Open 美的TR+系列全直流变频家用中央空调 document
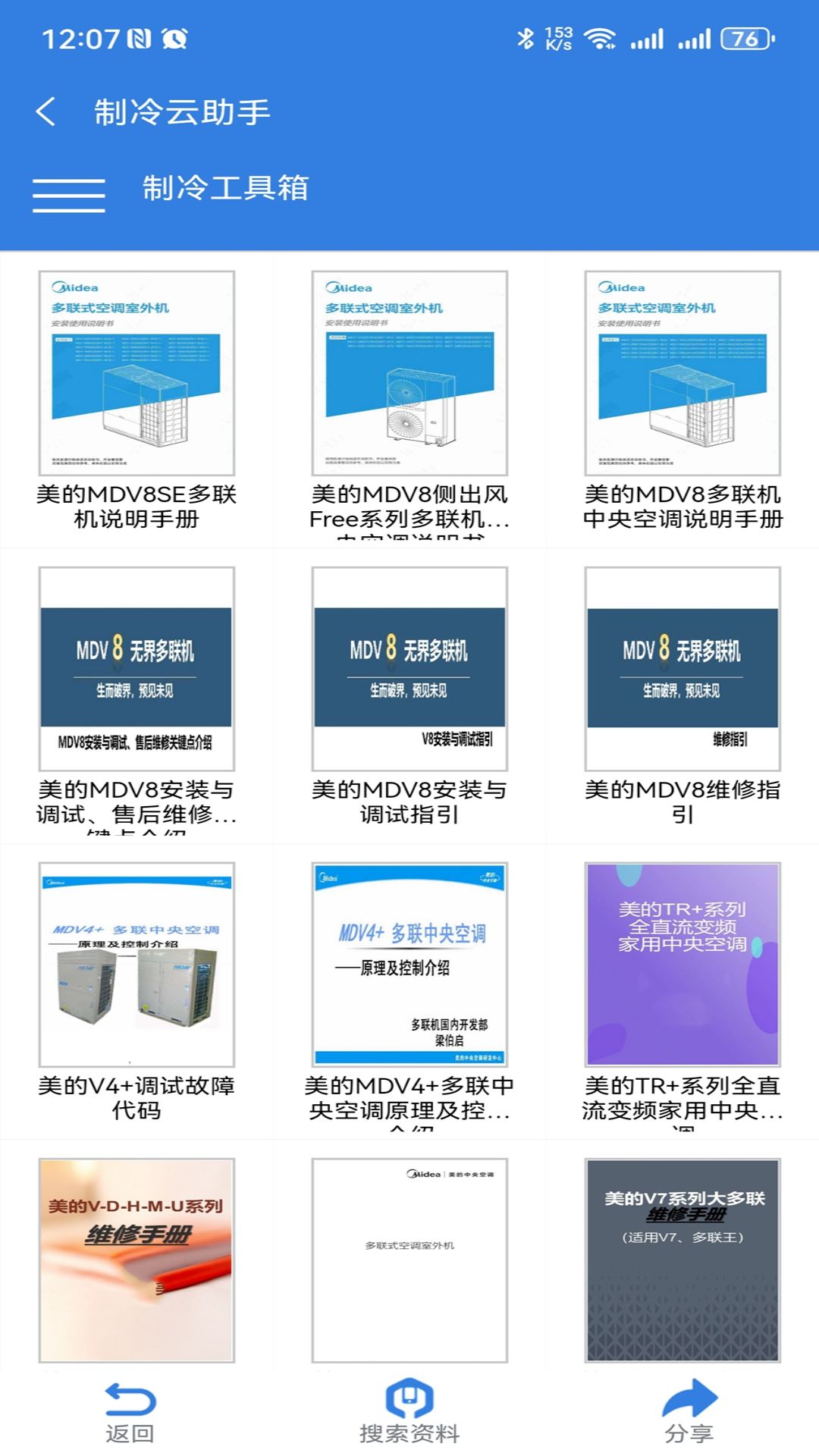 [x=682, y=965]
